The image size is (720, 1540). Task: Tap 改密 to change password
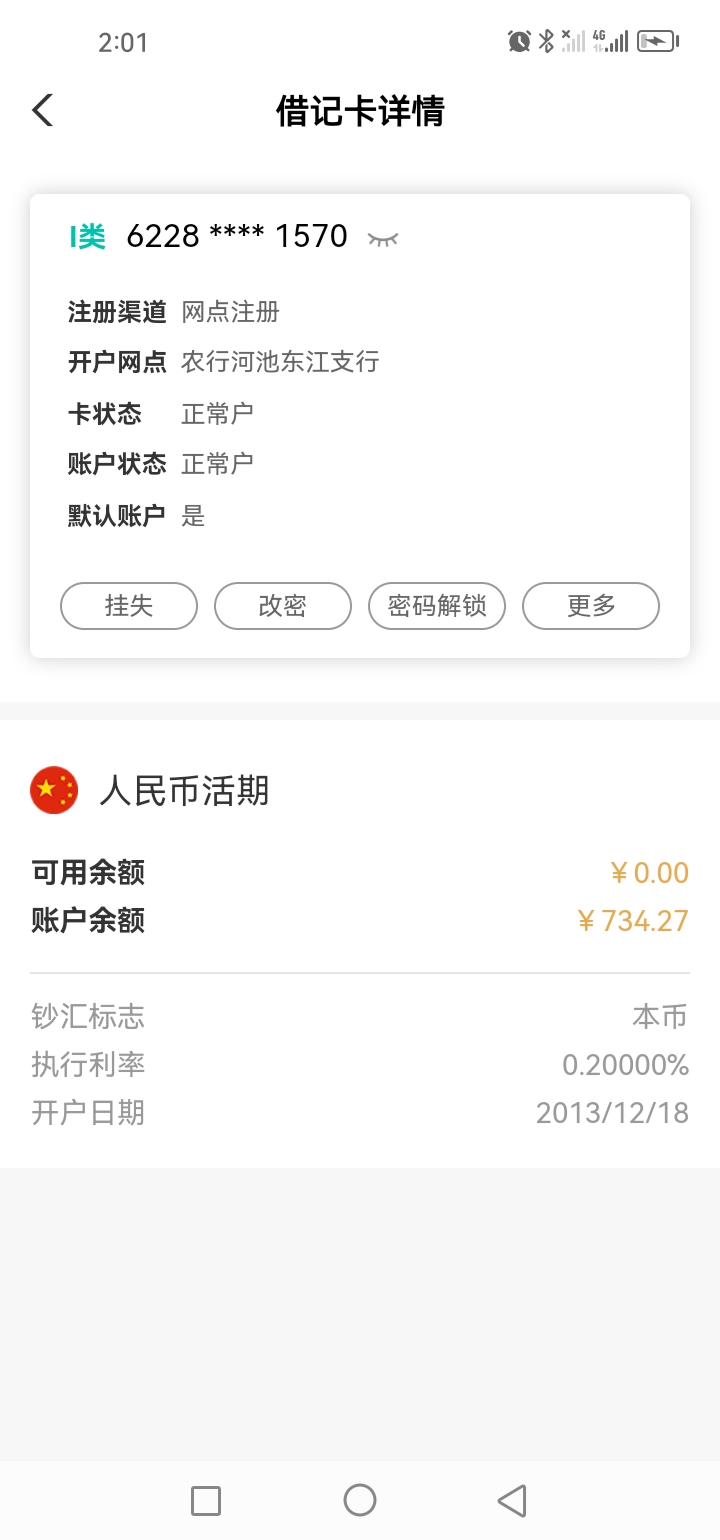click(282, 606)
